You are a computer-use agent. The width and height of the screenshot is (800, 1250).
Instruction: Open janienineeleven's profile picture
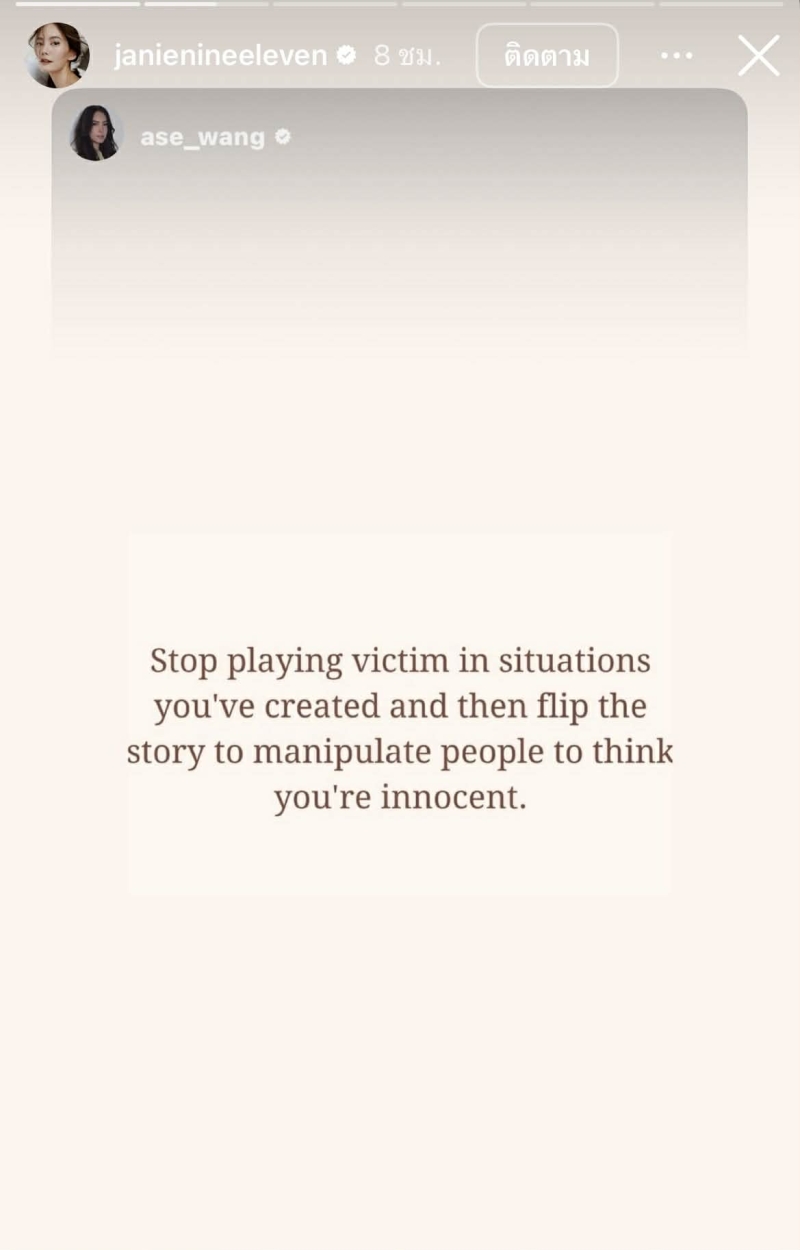click(57, 56)
